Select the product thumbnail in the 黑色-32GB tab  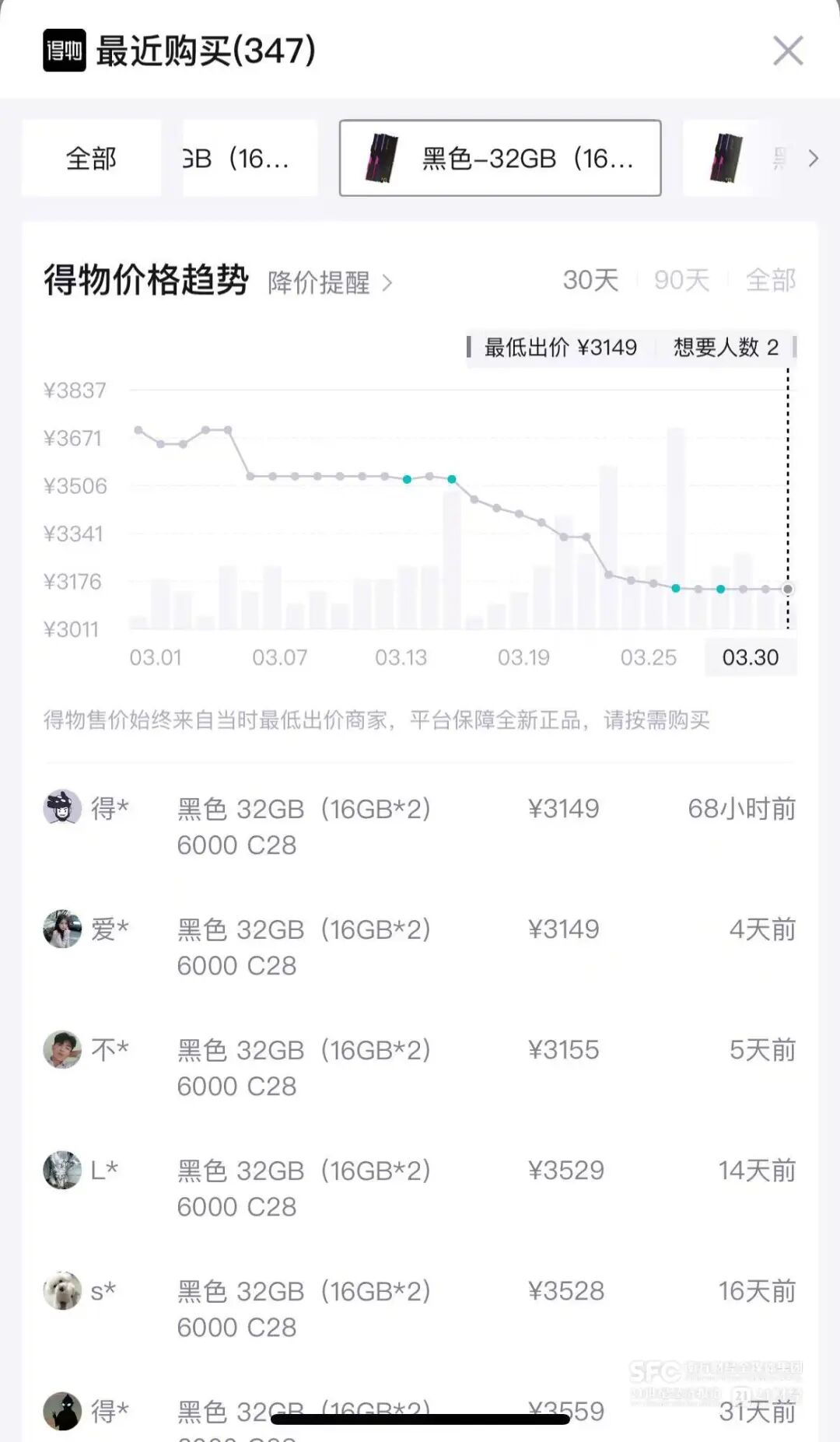point(382,158)
